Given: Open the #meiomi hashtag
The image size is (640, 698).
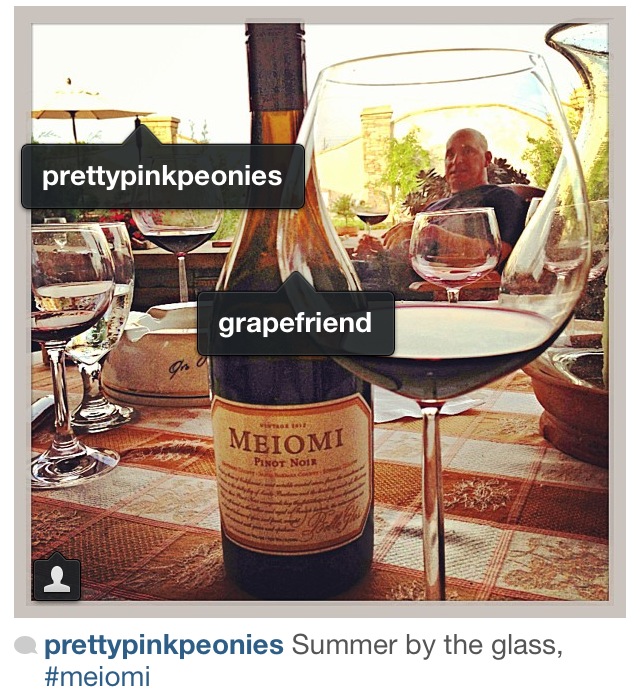Looking at the screenshot, I should [97, 677].
